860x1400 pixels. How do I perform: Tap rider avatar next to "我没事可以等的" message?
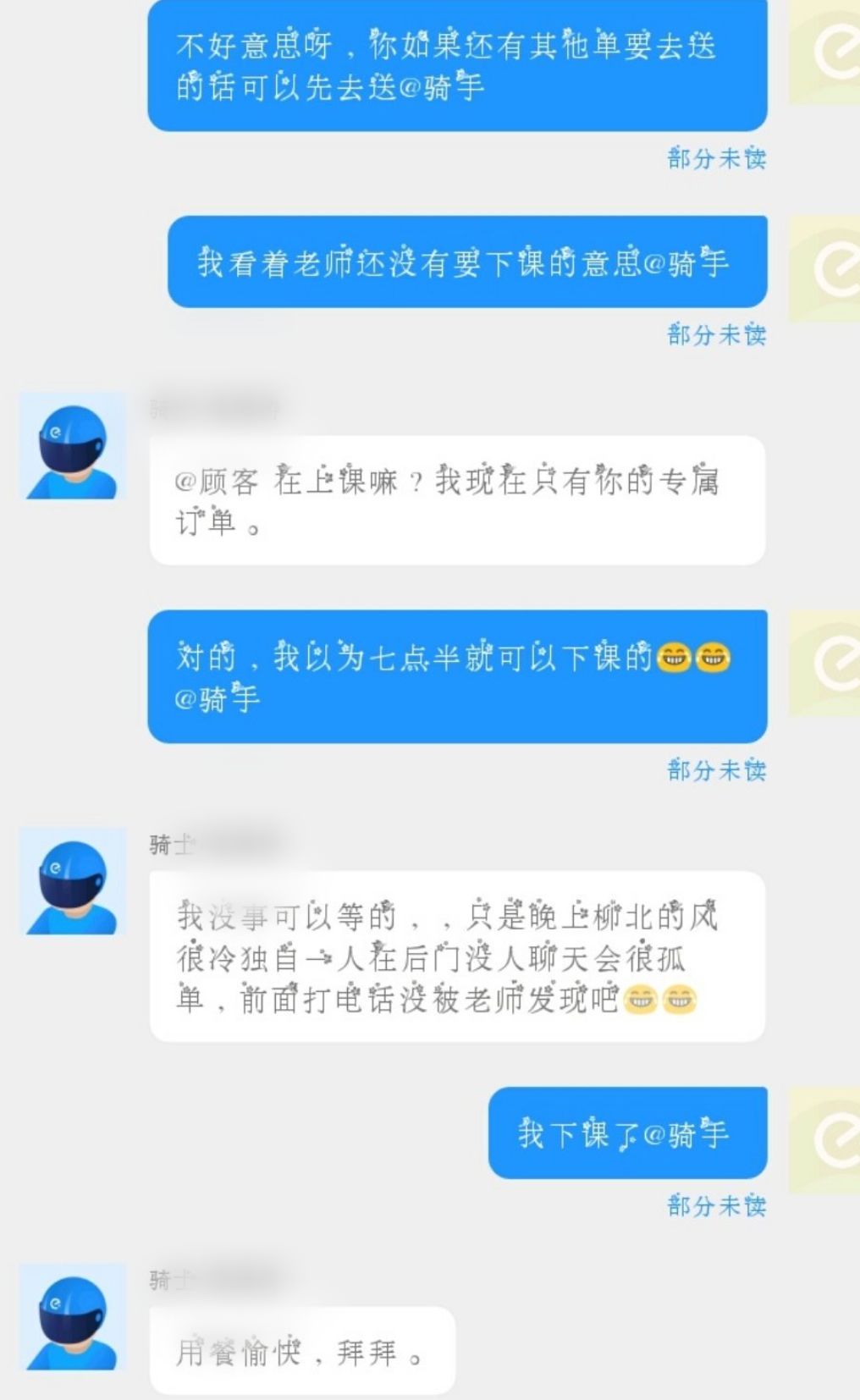click(x=73, y=882)
